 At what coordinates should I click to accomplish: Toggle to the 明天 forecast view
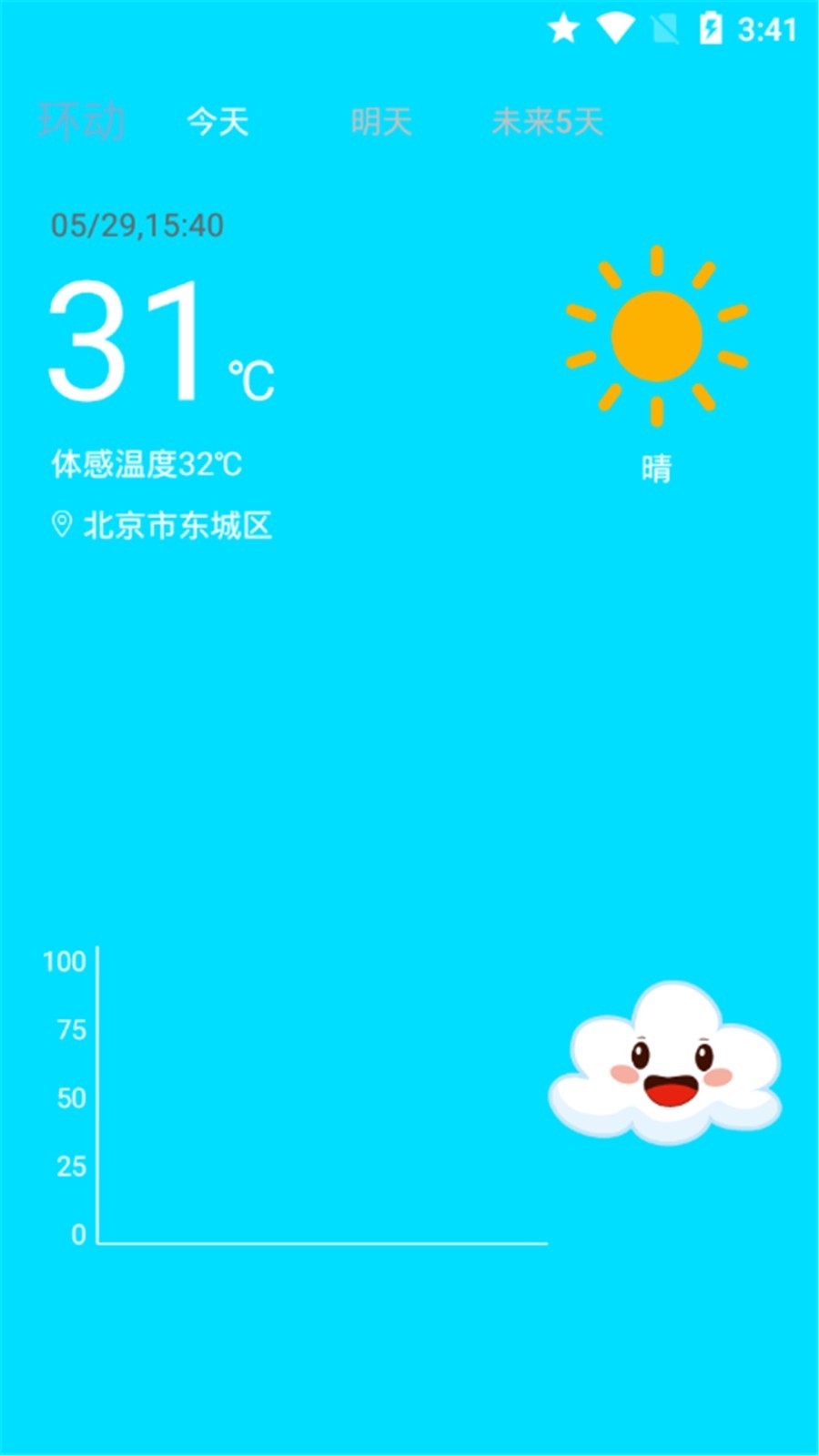click(x=382, y=121)
